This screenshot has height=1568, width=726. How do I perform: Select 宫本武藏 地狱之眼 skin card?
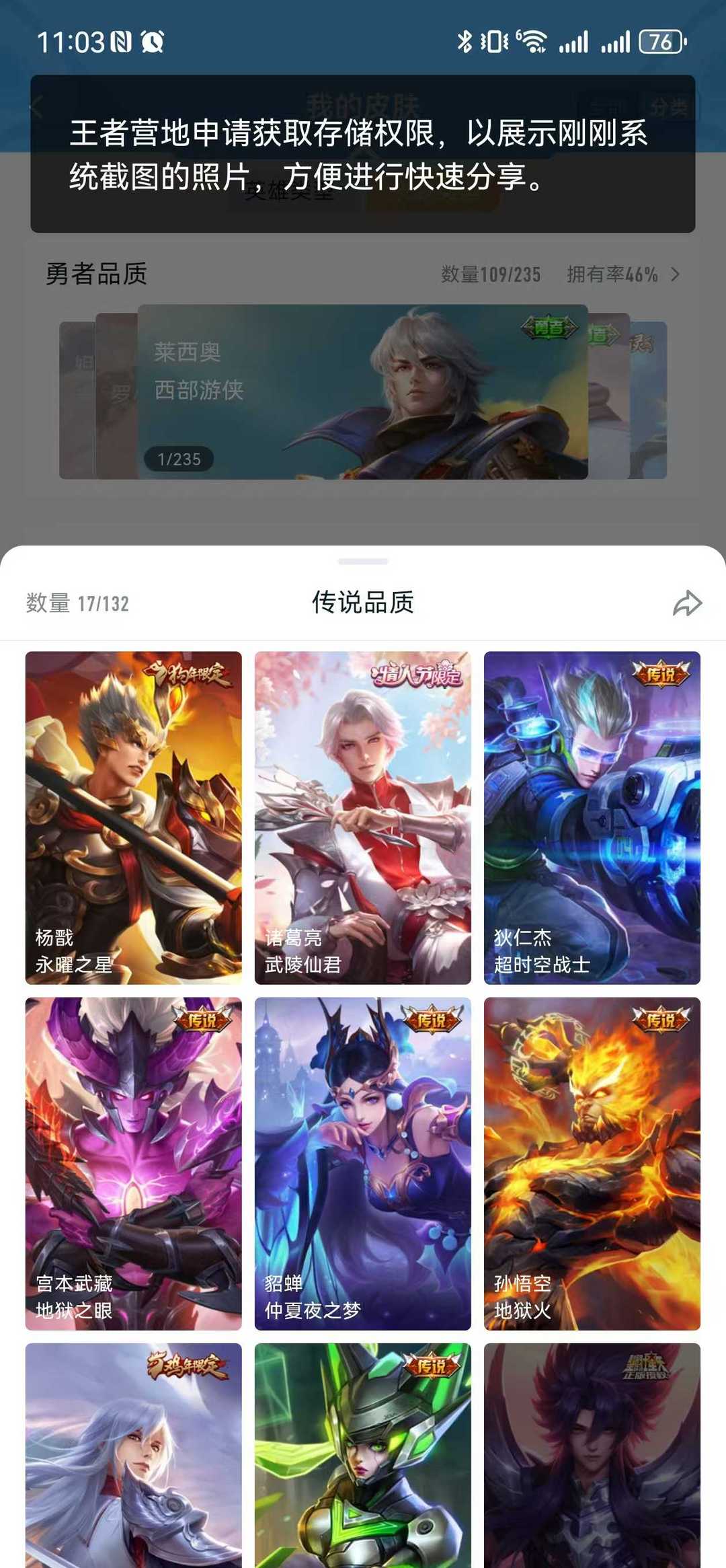coord(134,1163)
